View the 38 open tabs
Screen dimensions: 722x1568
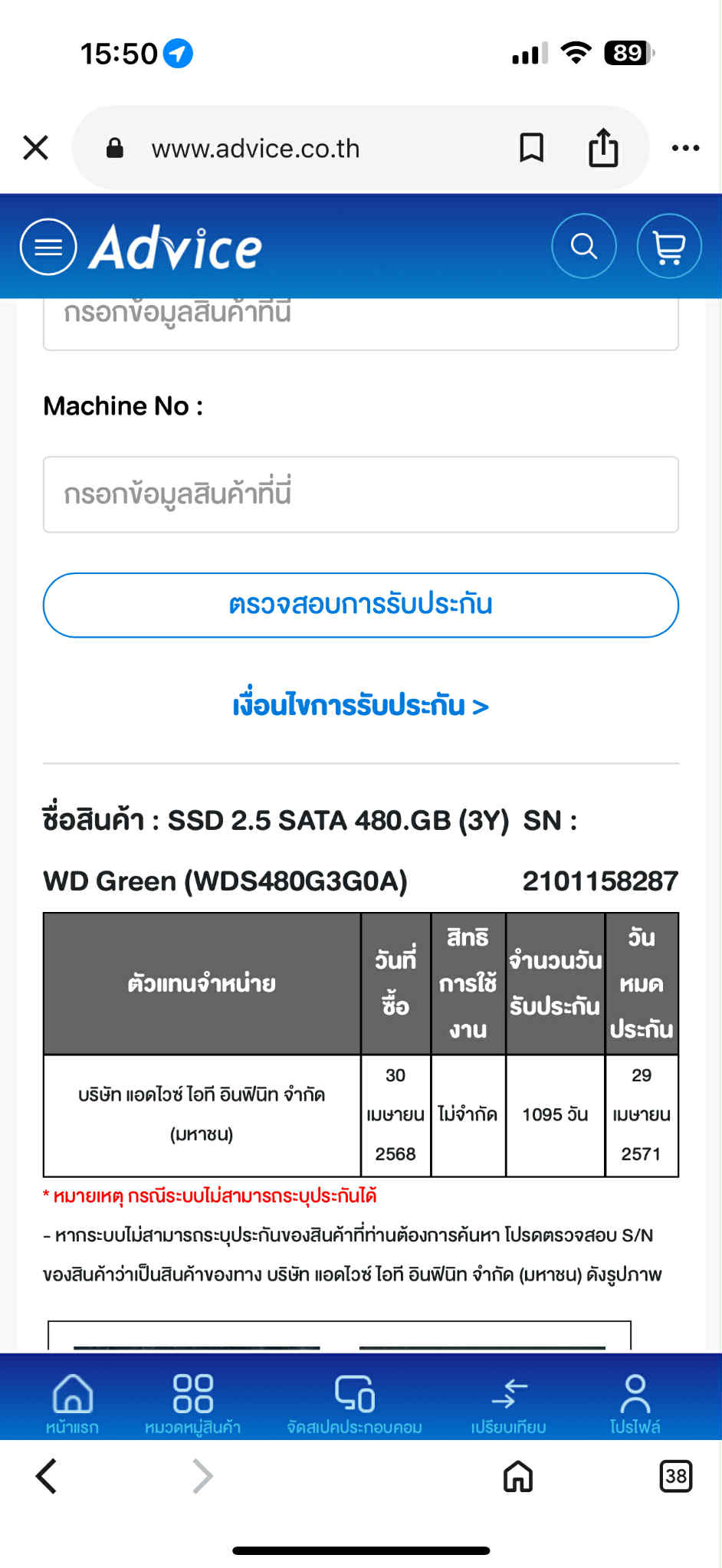pyautogui.click(x=675, y=1475)
